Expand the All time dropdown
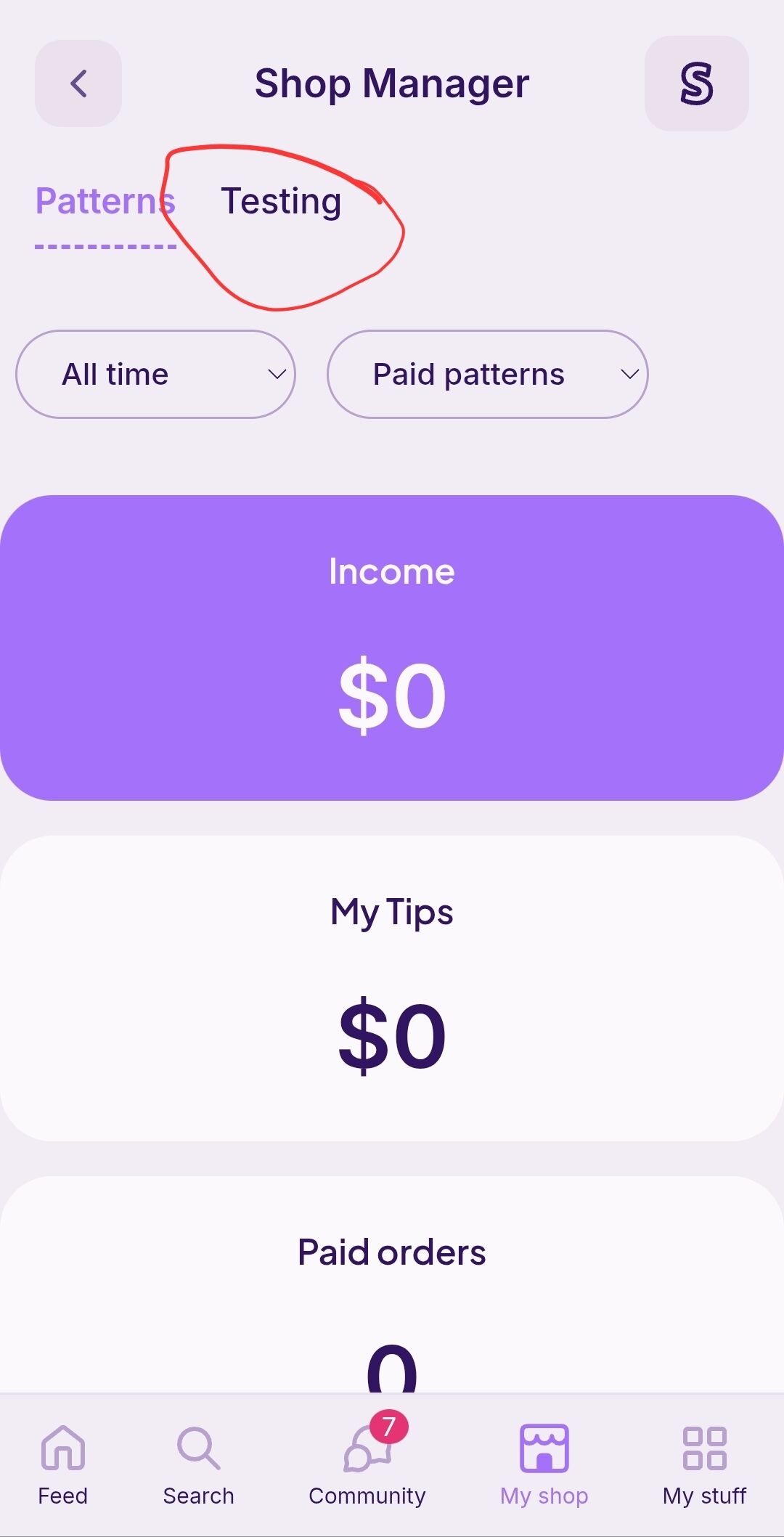This screenshot has height=1537, width=784. [x=155, y=375]
